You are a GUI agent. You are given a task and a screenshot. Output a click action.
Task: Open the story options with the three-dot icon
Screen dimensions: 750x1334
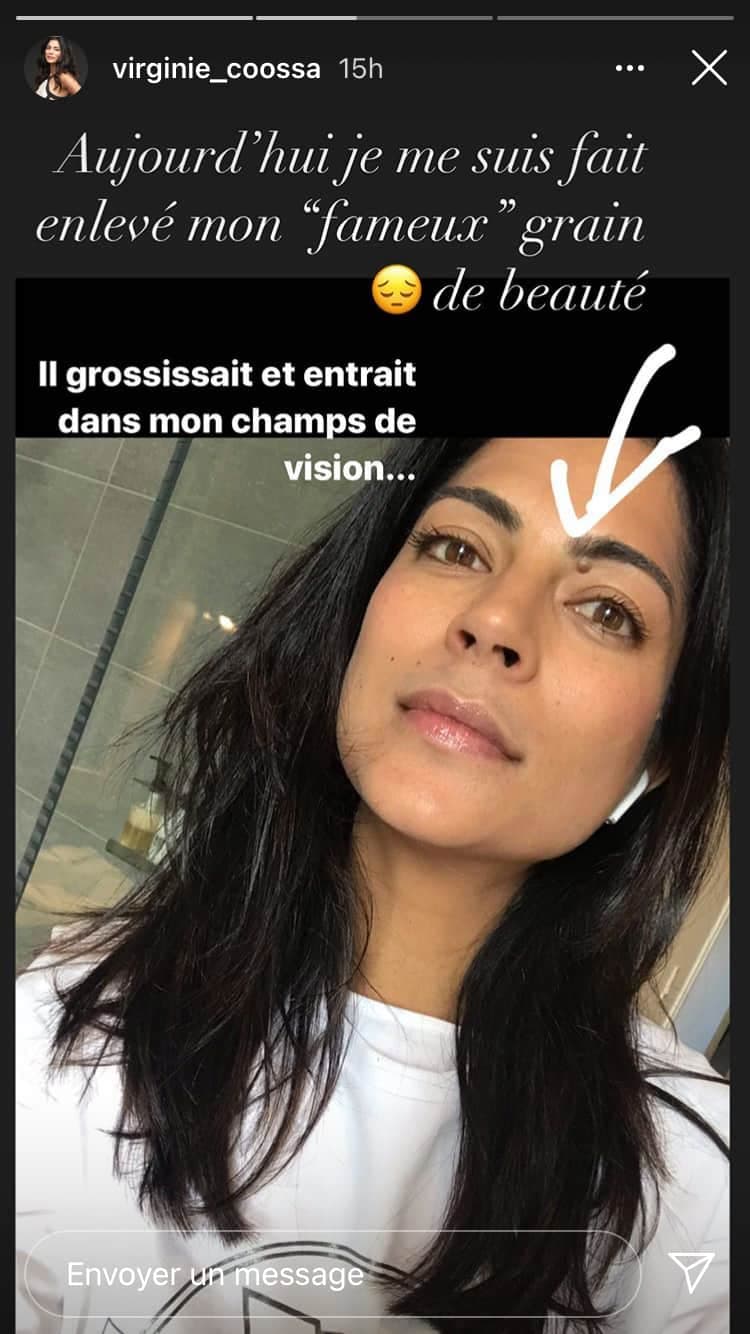[x=629, y=68]
